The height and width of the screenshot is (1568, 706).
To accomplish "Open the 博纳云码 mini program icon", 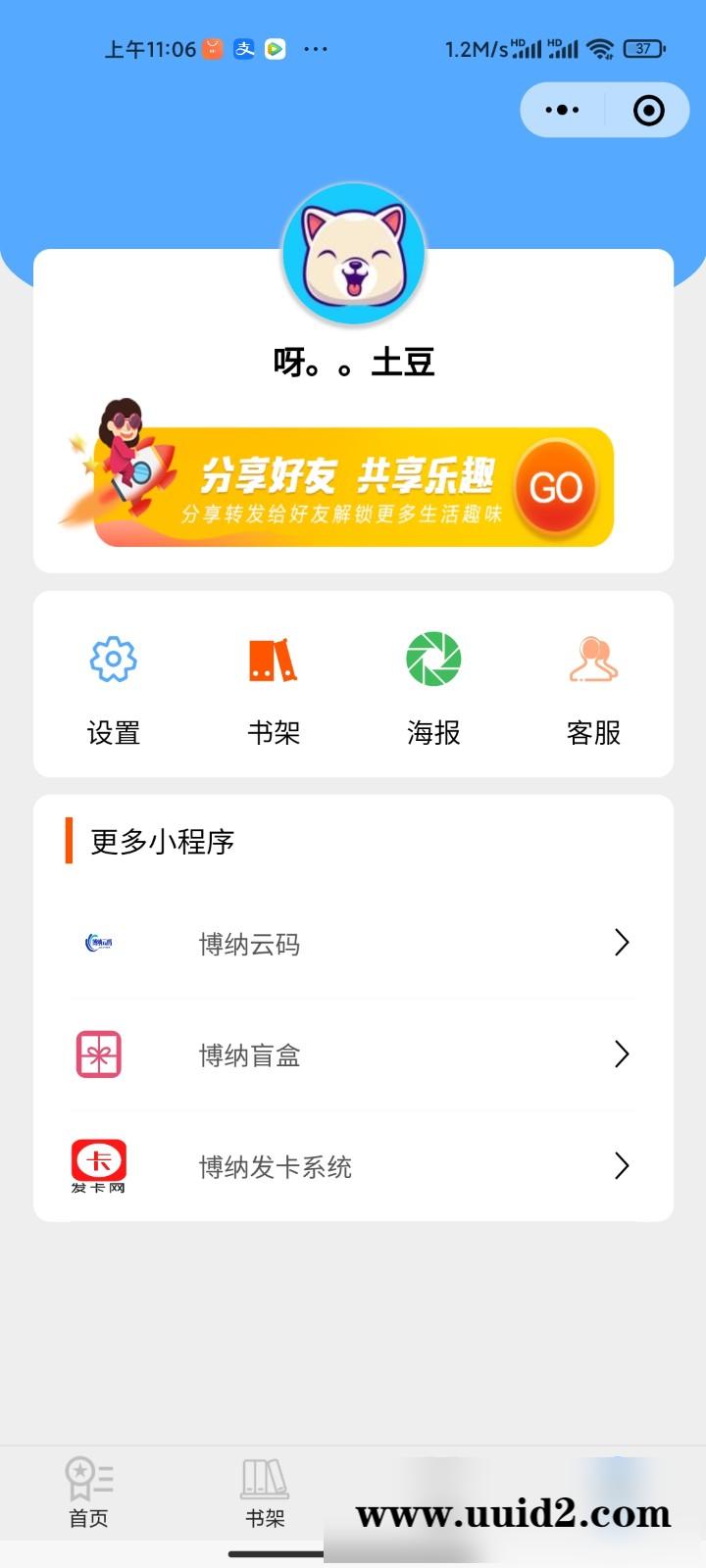I will tap(96, 943).
